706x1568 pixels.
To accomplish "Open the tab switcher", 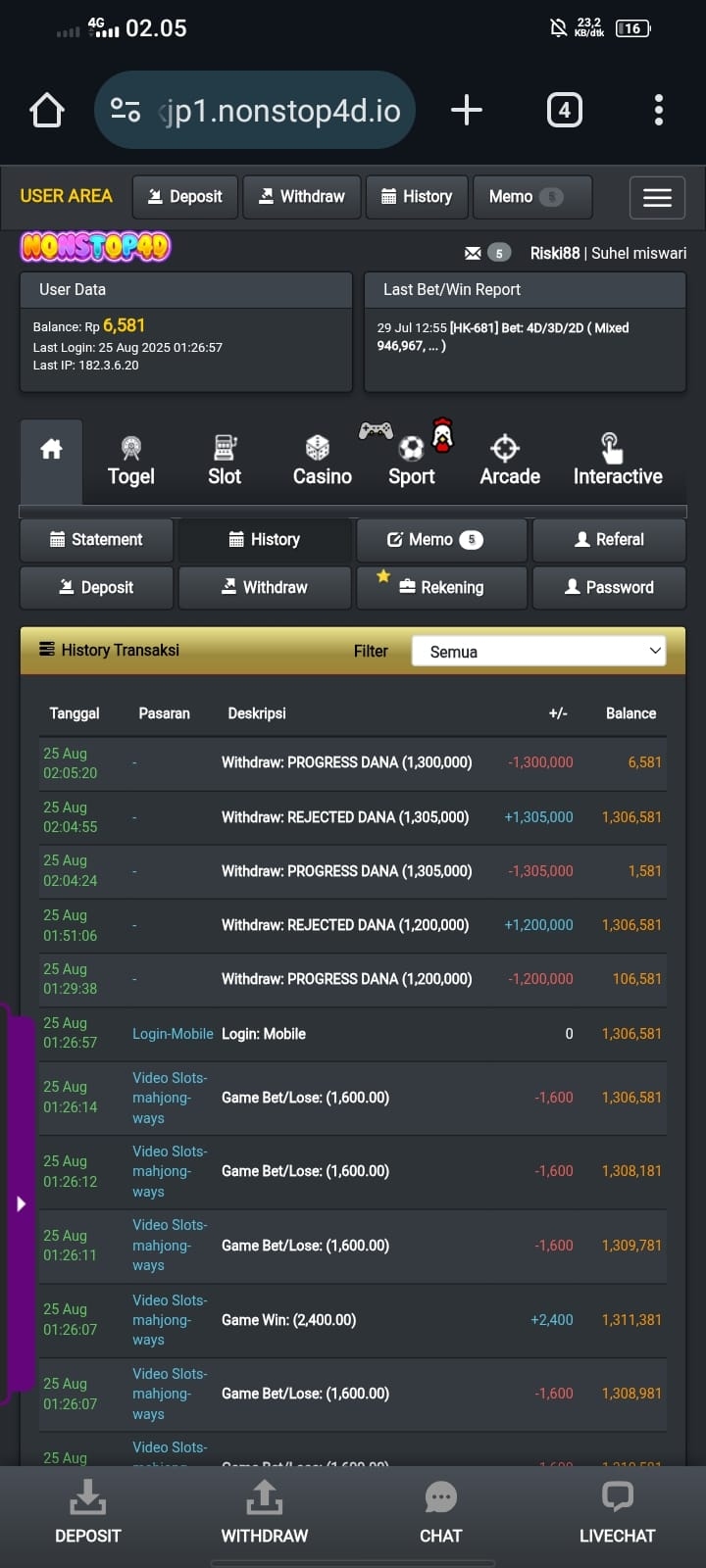I will (x=564, y=110).
